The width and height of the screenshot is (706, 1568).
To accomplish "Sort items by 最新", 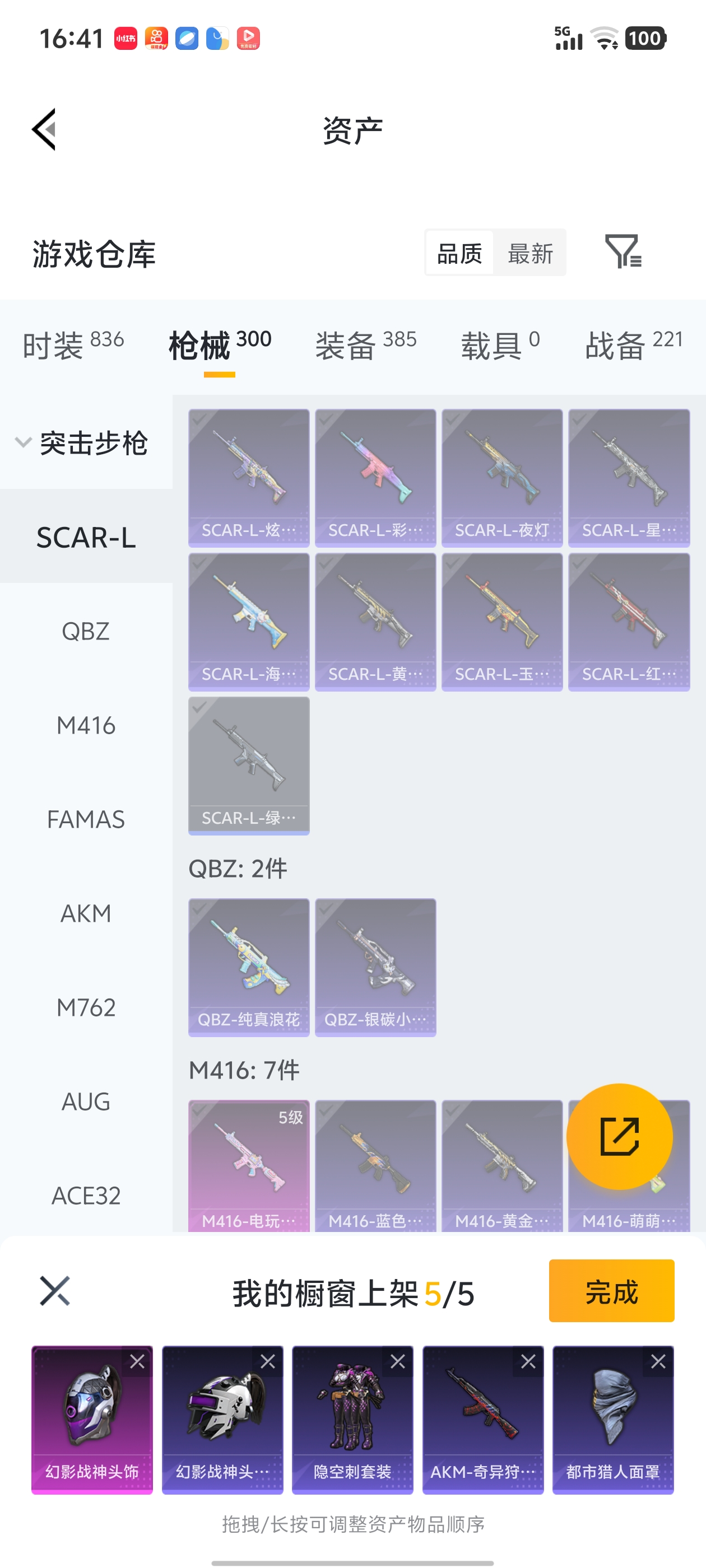I will point(530,253).
